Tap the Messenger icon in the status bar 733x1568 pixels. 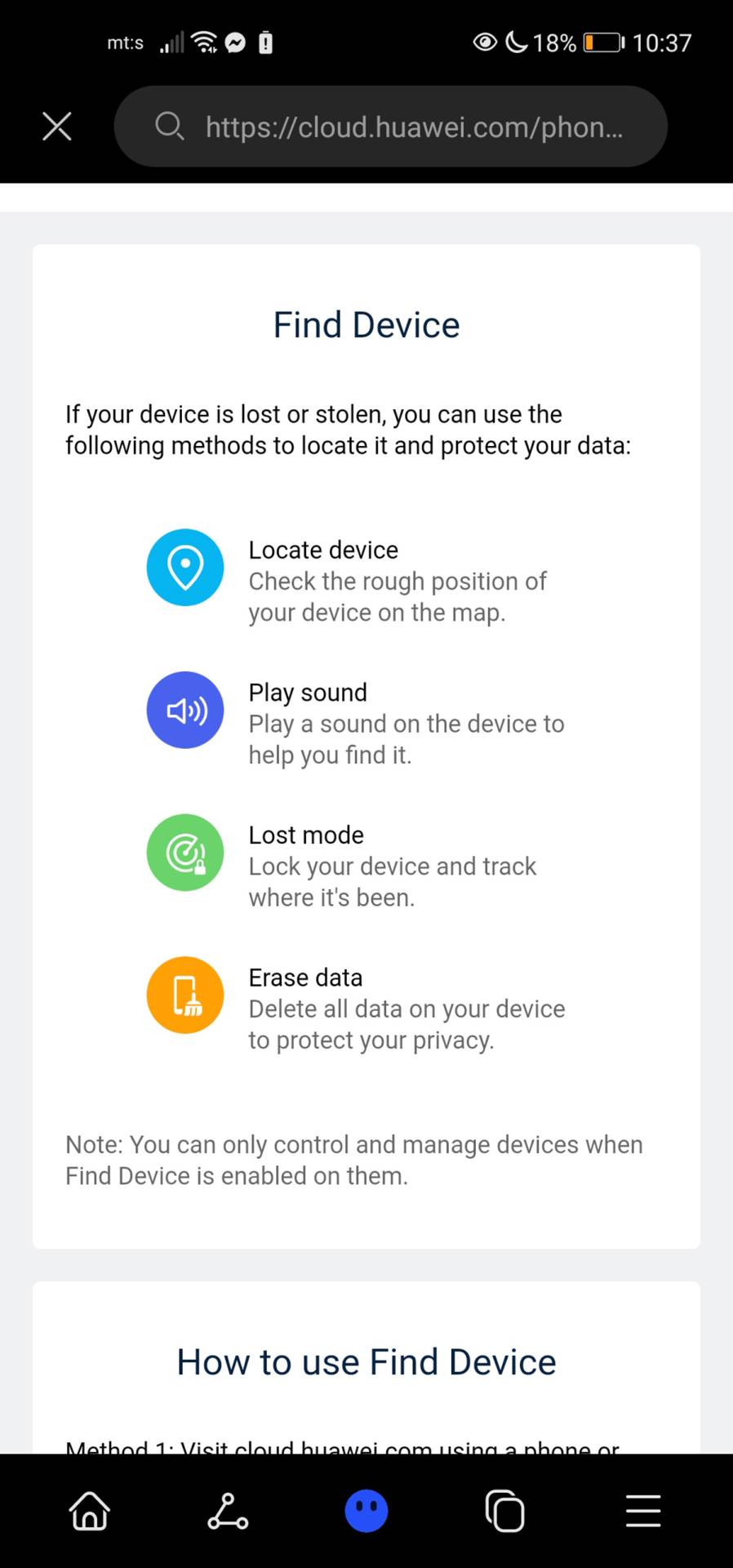[x=235, y=42]
